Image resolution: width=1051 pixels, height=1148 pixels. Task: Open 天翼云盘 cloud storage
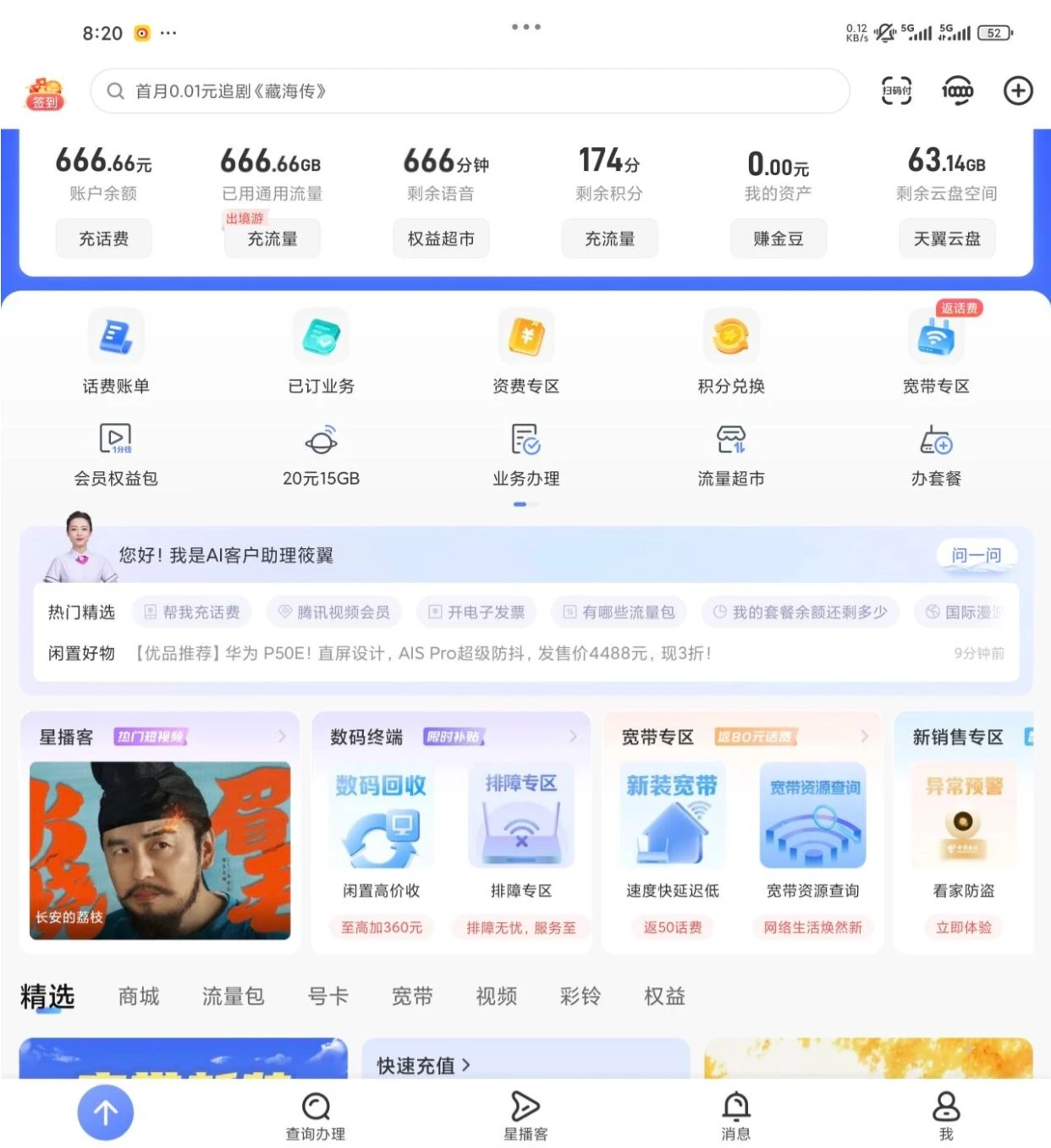coord(946,239)
